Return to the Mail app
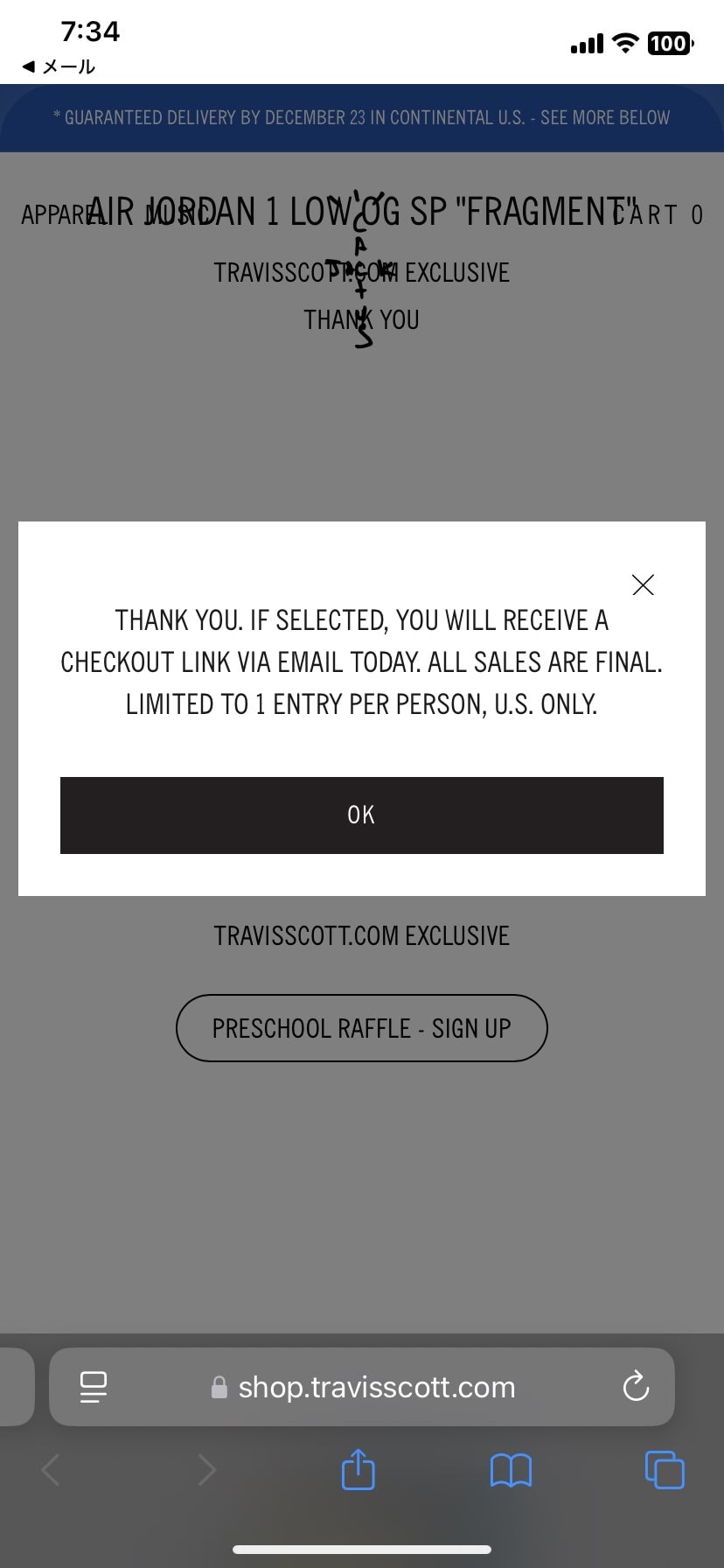Image resolution: width=724 pixels, height=1568 pixels. pos(59,66)
